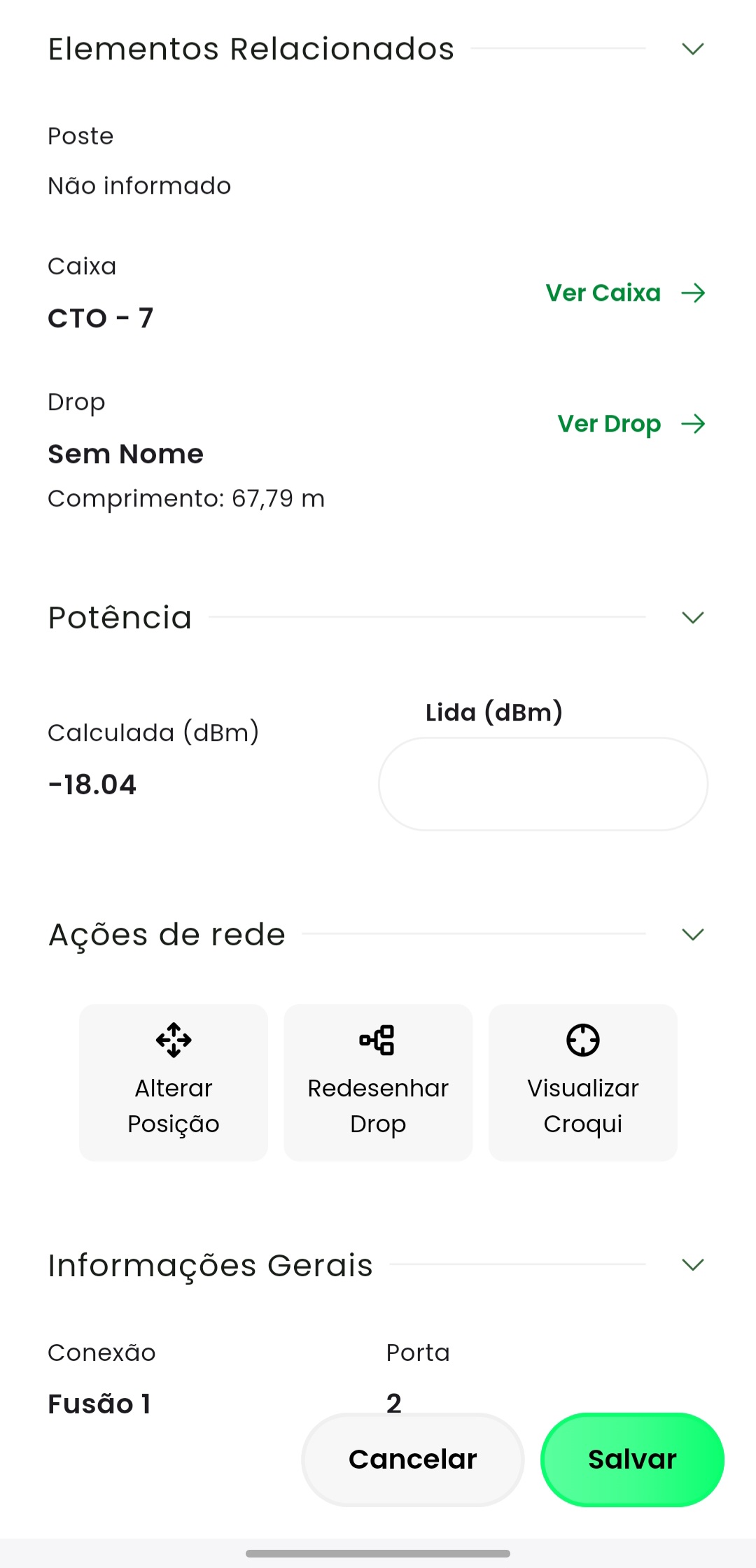Focus the Lida (dBm) input field
This screenshot has height=1568, width=756.
coord(542,784)
